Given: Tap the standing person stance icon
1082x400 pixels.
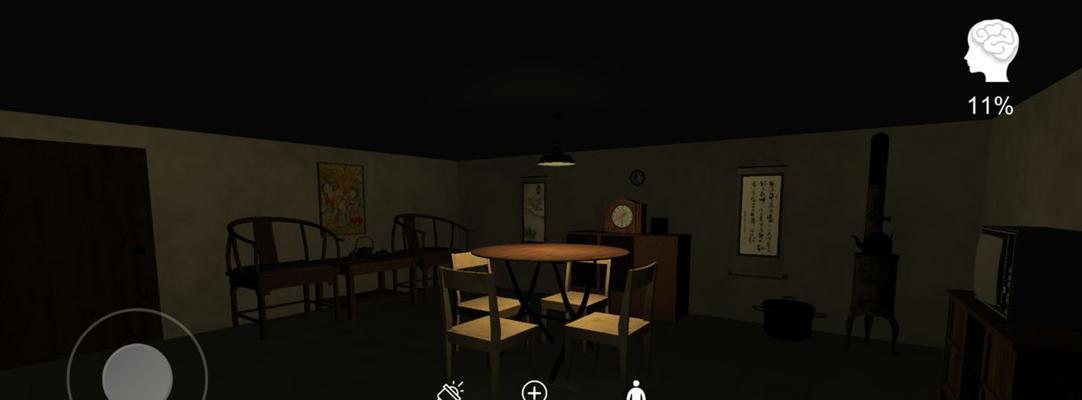Looking at the screenshot, I should coord(636,392).
